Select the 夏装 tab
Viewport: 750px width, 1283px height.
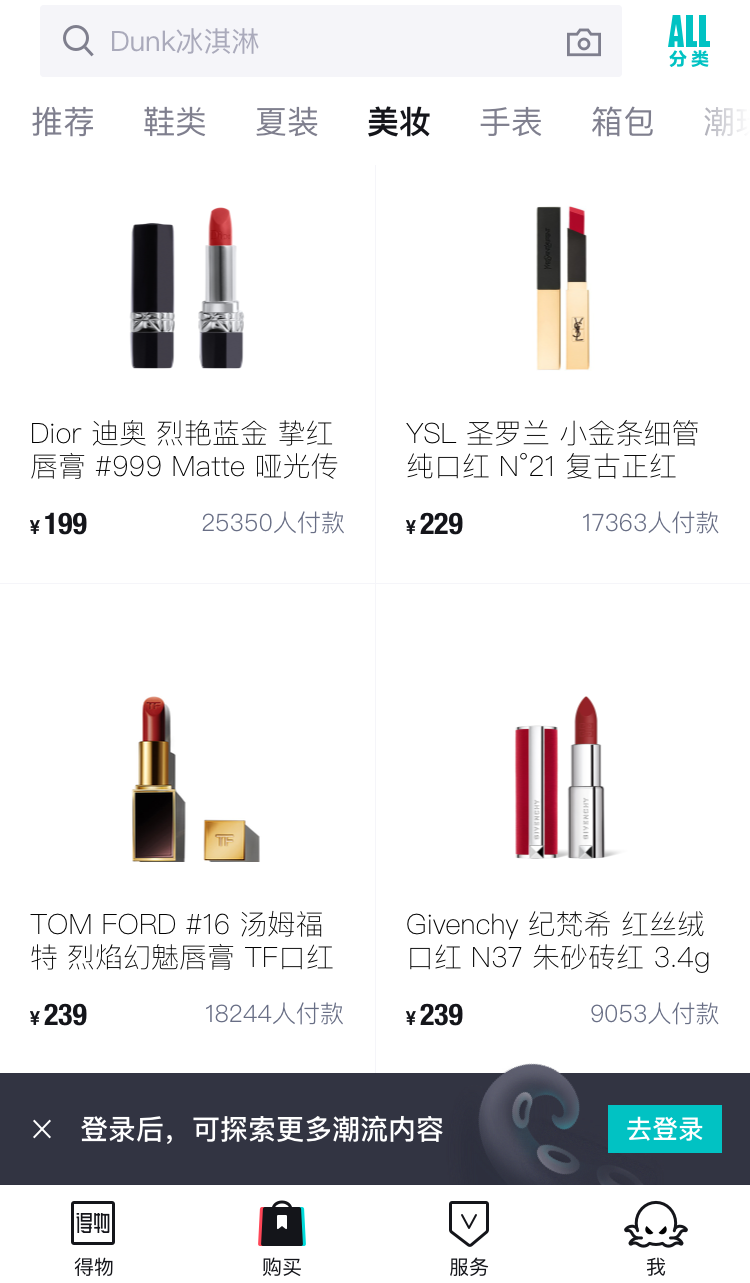[287, 122]
